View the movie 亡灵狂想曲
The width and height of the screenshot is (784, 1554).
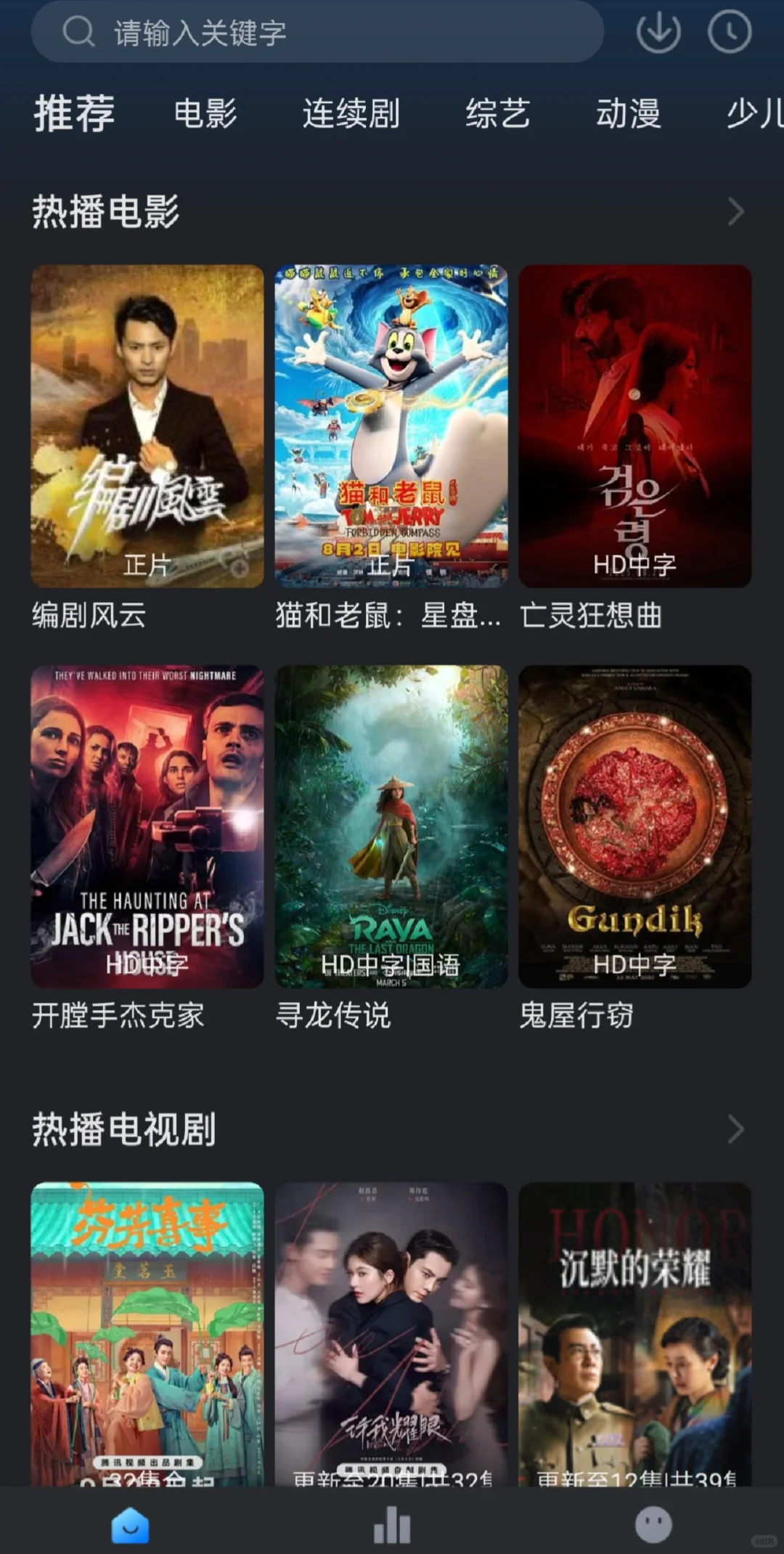point(634,426)
